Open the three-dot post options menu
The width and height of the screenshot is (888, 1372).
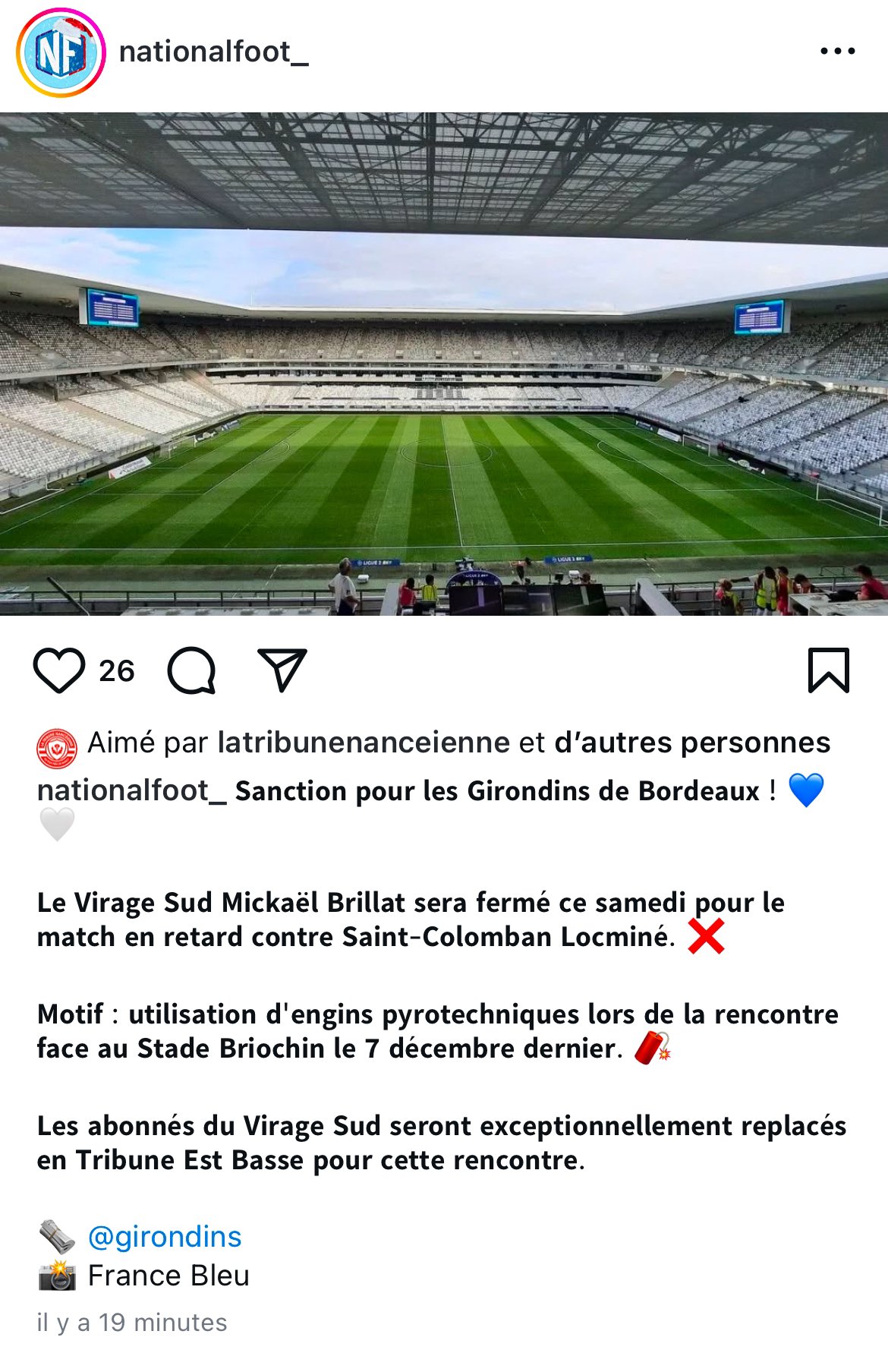[837, 52]
